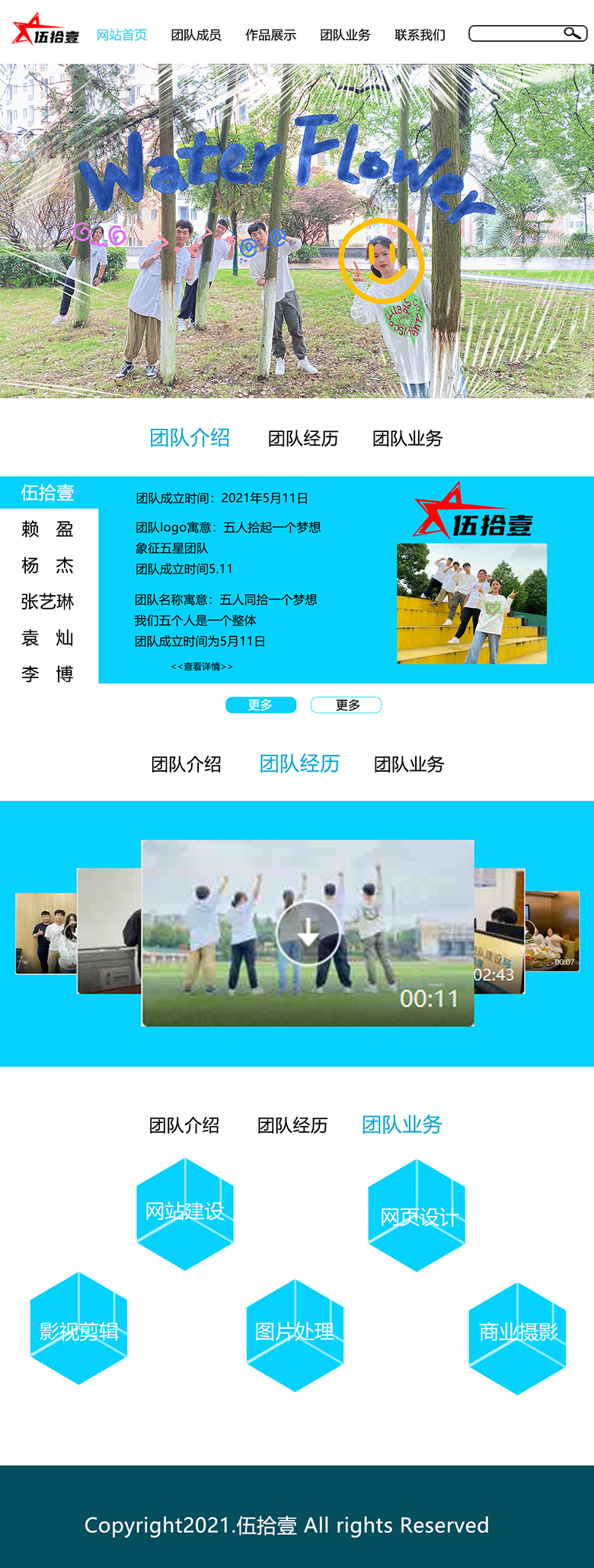Viewport: 594px width, 1568px height.
Task: Open the 网页设计 service hexagon
Action: coord(417,1216)
